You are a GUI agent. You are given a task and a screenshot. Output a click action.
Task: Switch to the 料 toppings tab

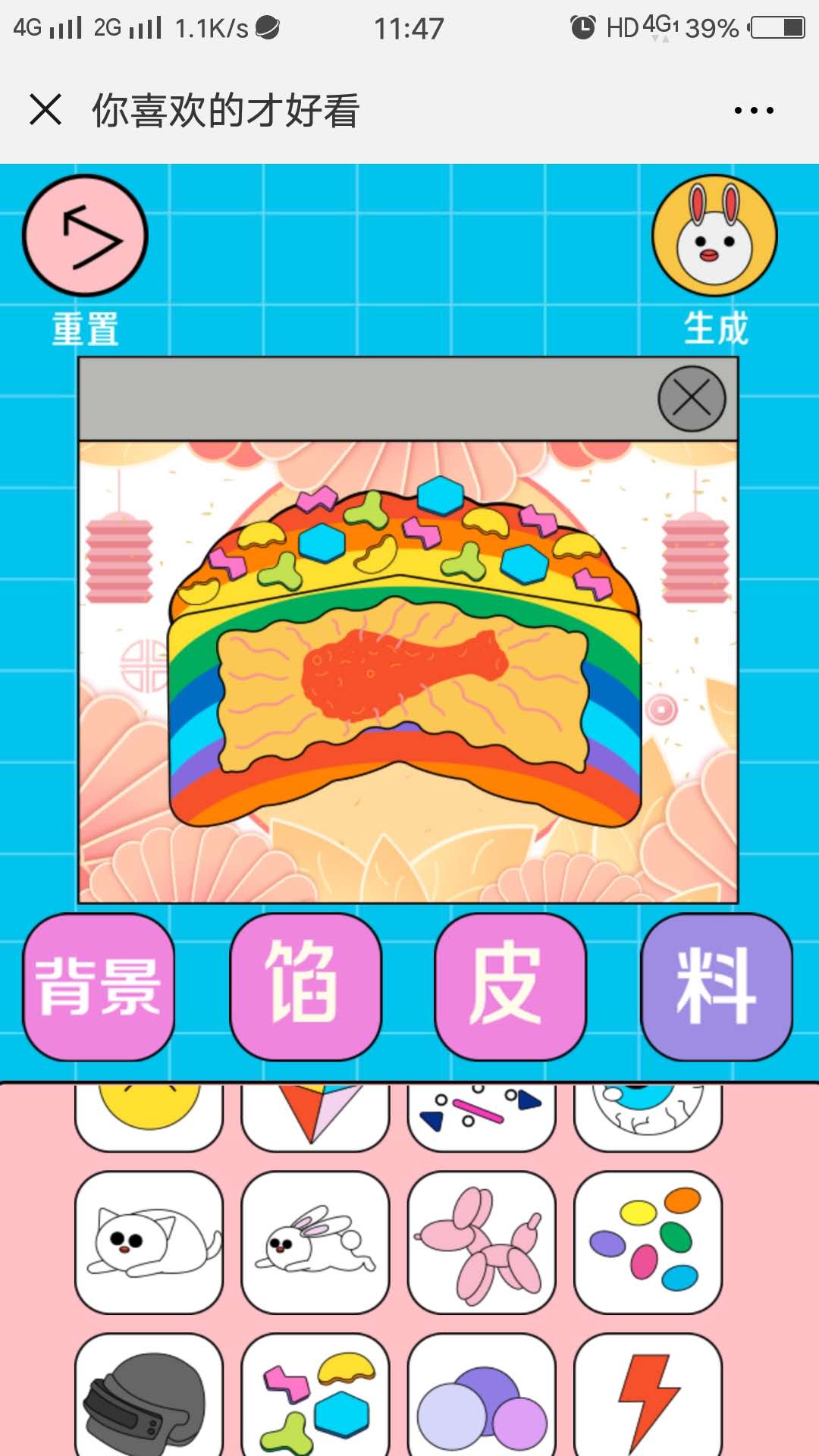[717, 986]
